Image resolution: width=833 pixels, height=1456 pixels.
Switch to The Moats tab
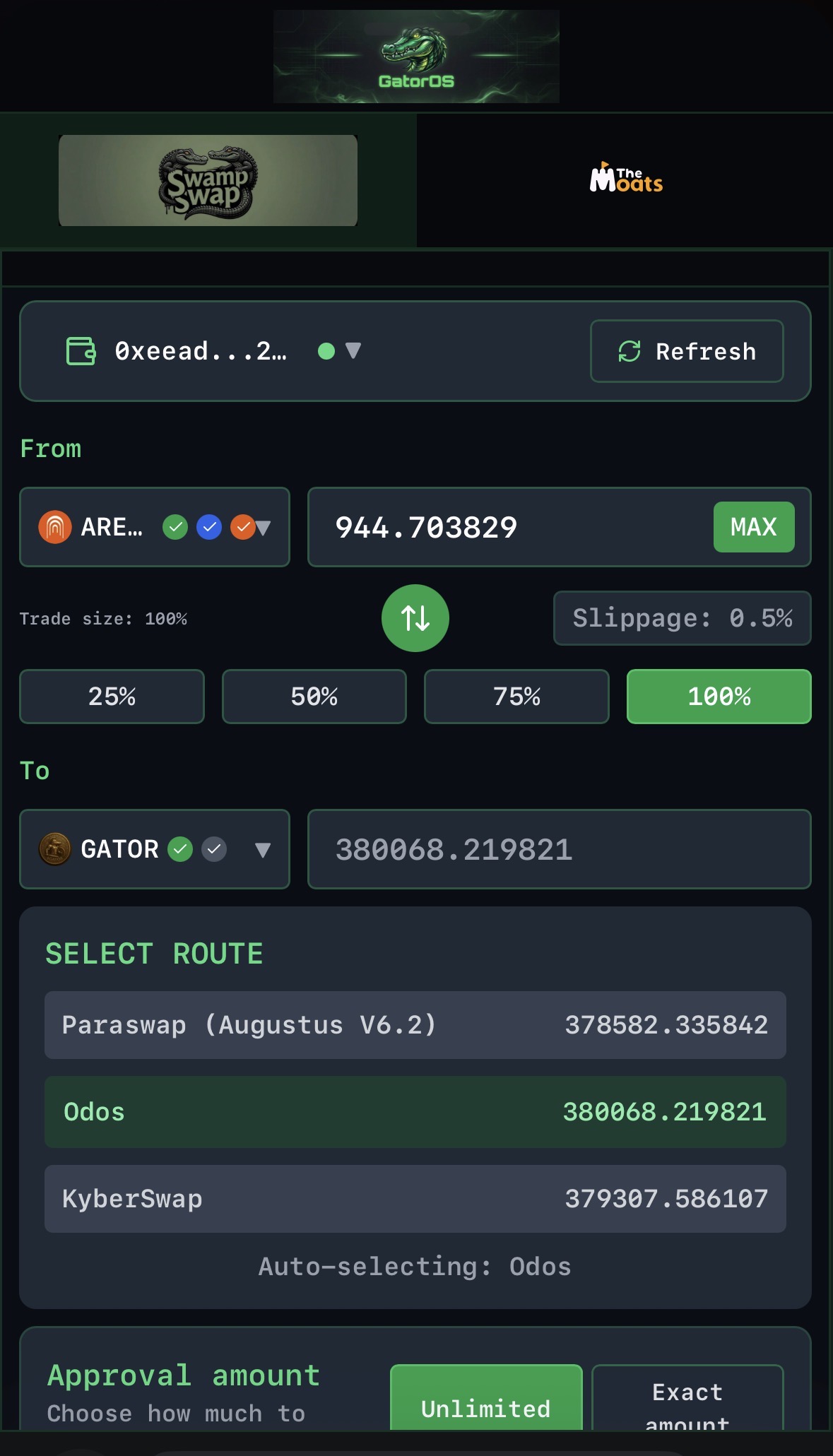625,180
